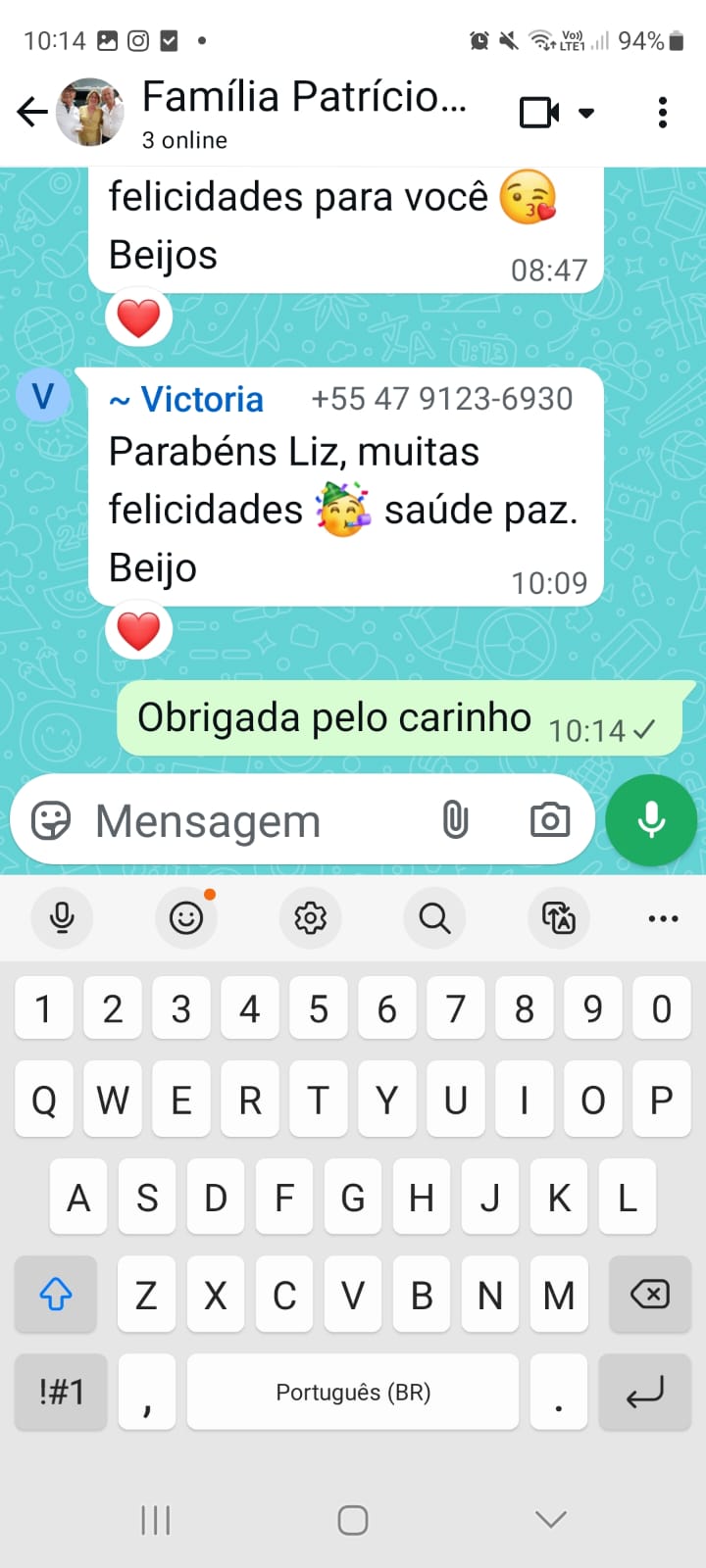View heart reaction on Victoria's message
The image size is (706, 1568).
click(138, 630)
